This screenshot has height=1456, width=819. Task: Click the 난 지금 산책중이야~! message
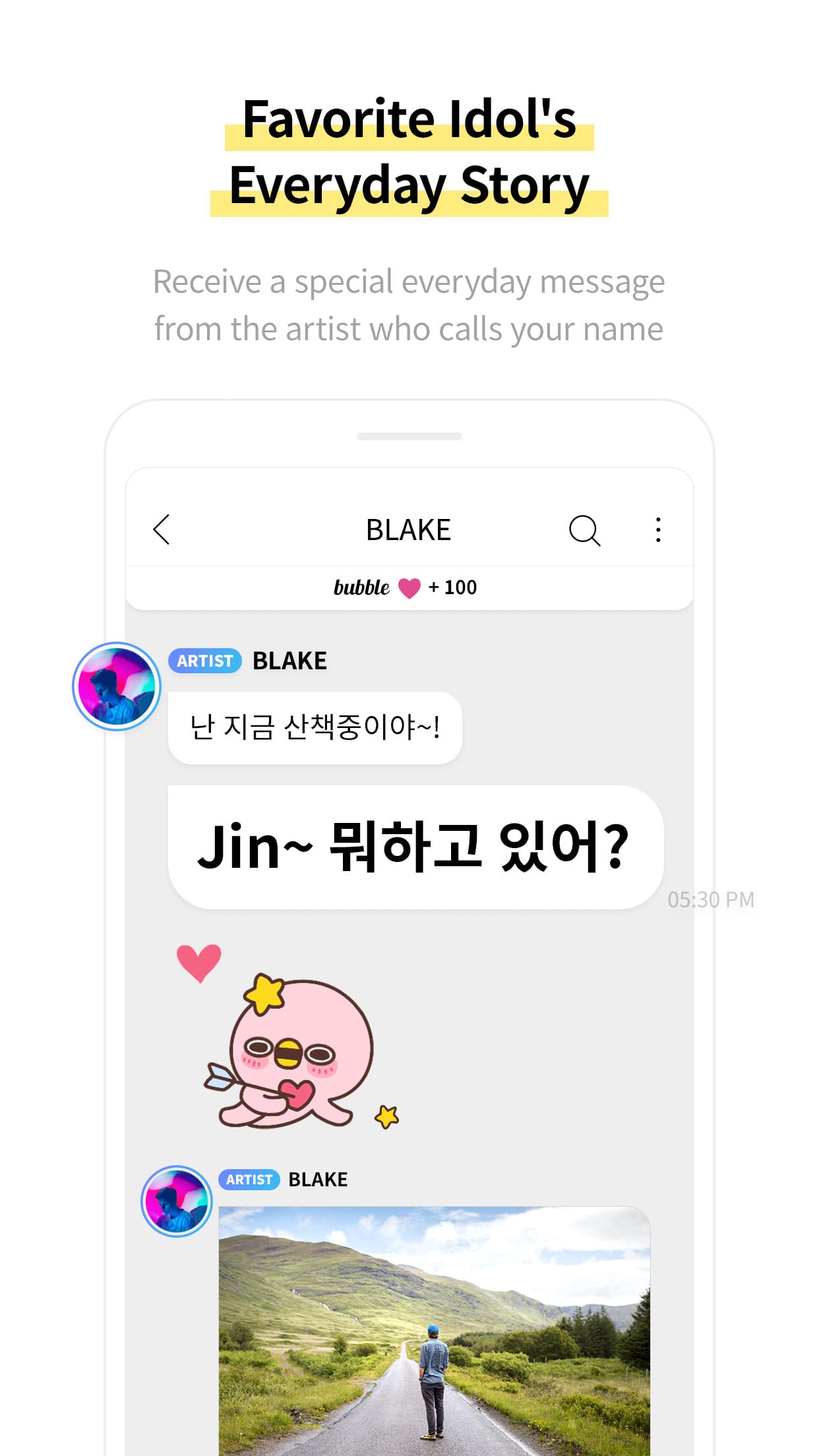(313, 727)
